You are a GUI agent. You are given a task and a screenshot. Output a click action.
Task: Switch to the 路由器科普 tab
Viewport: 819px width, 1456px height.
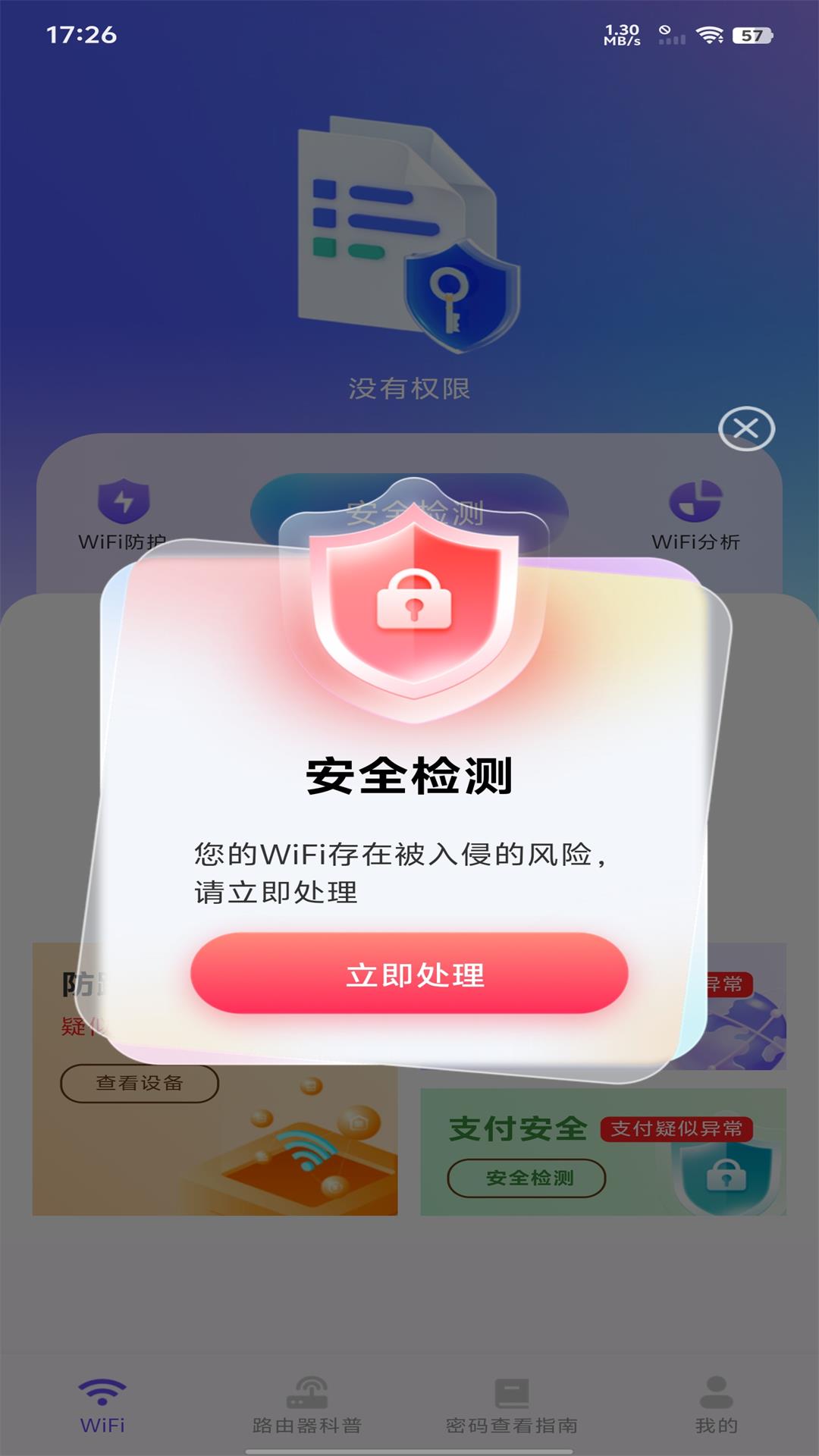306,1426
